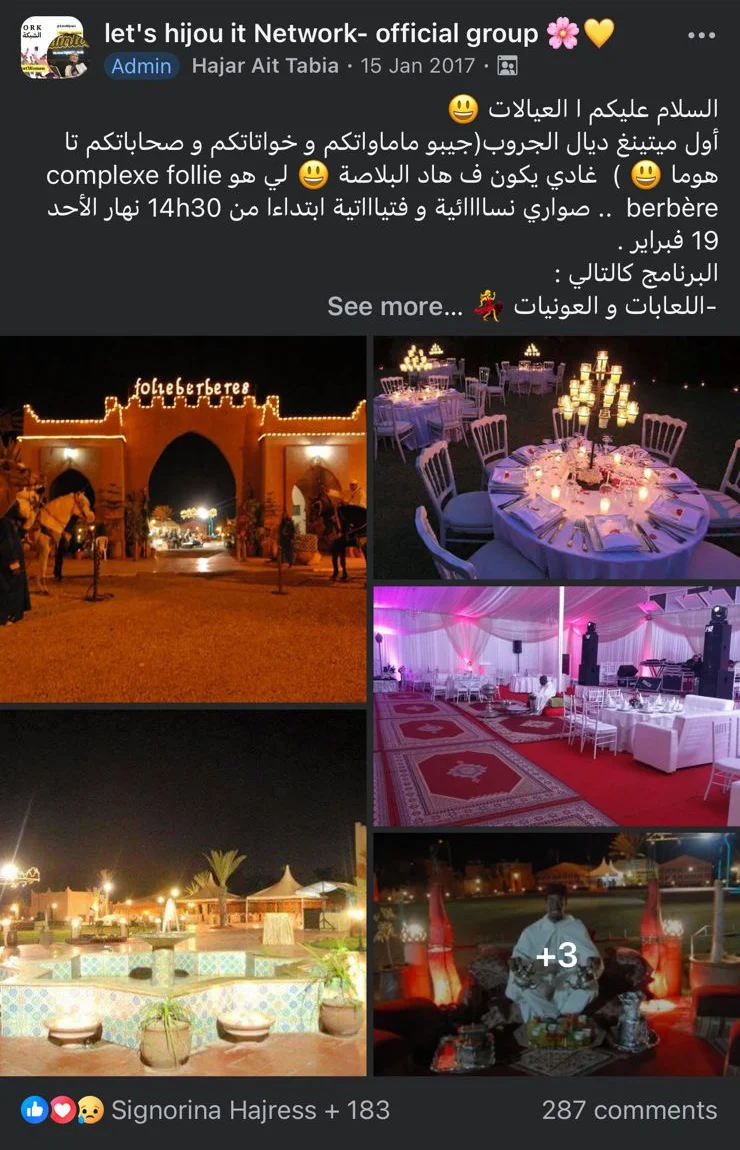Open the Folie Berbères entrance gate photo

tap(183, 519)
